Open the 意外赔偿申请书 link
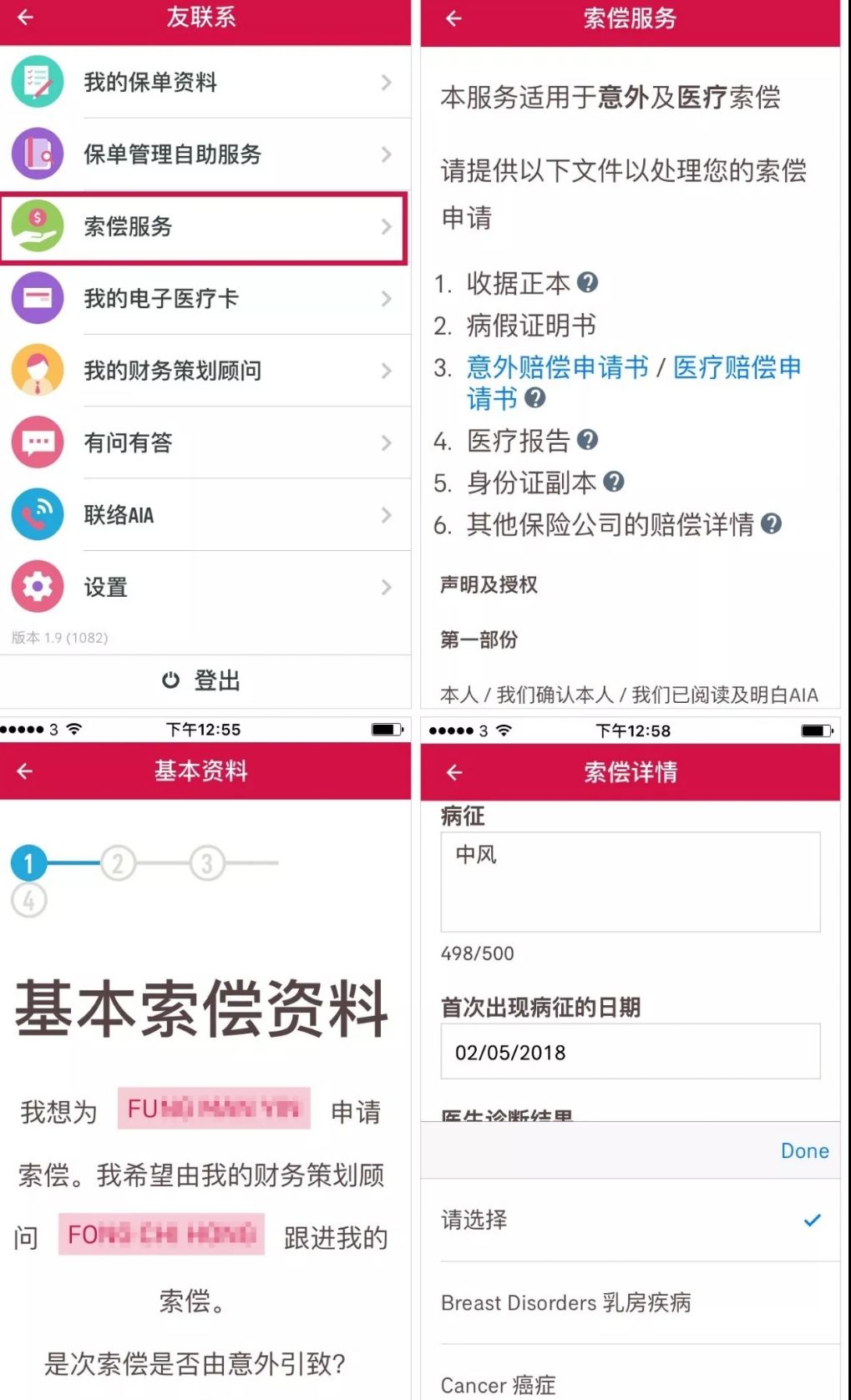Image resolution: width=851 pixels, height=1400 pixels. [x=558, y=366]
